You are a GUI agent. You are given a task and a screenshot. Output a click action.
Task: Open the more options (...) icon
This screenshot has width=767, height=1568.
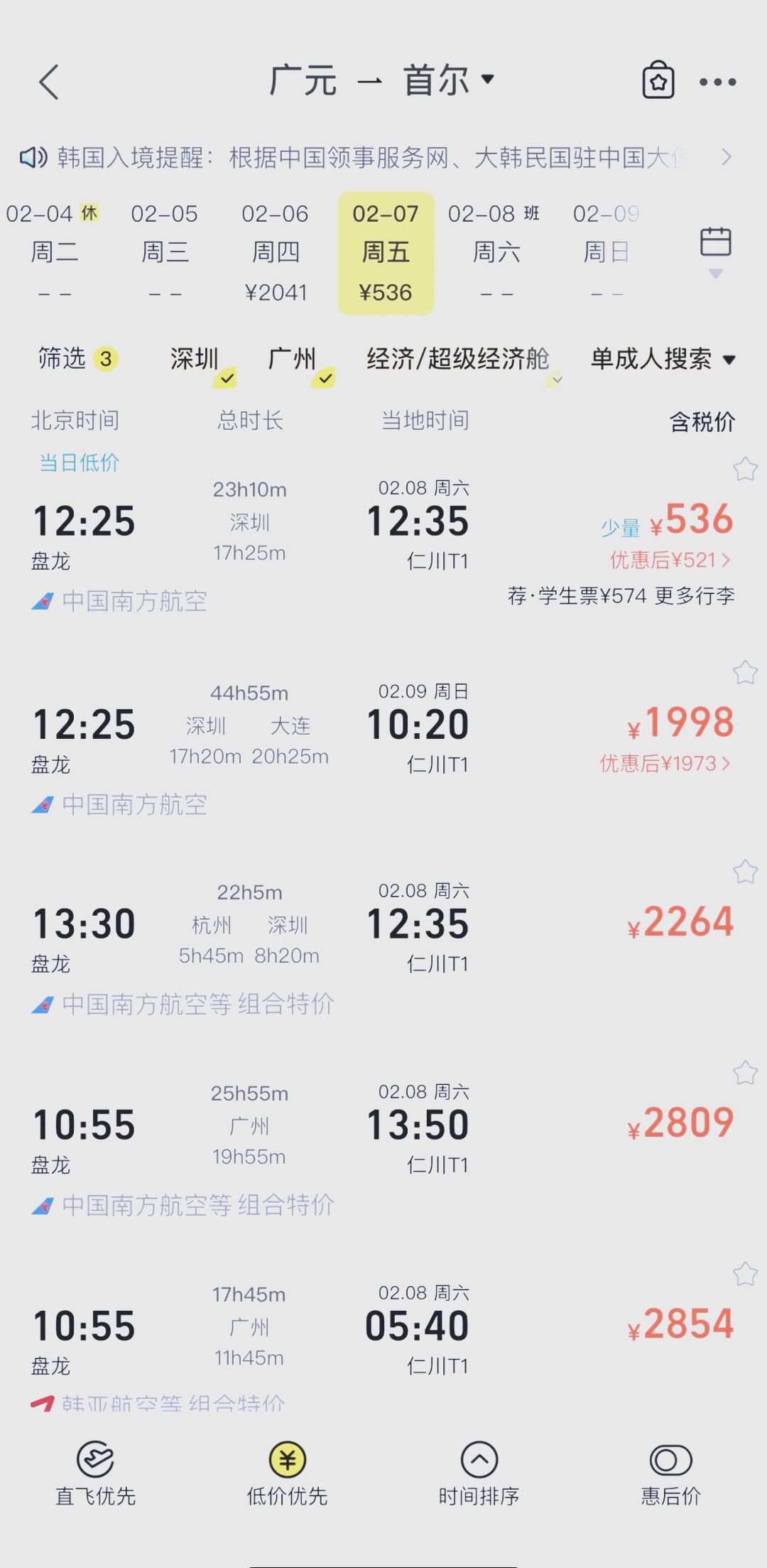(x=717, y=80)
